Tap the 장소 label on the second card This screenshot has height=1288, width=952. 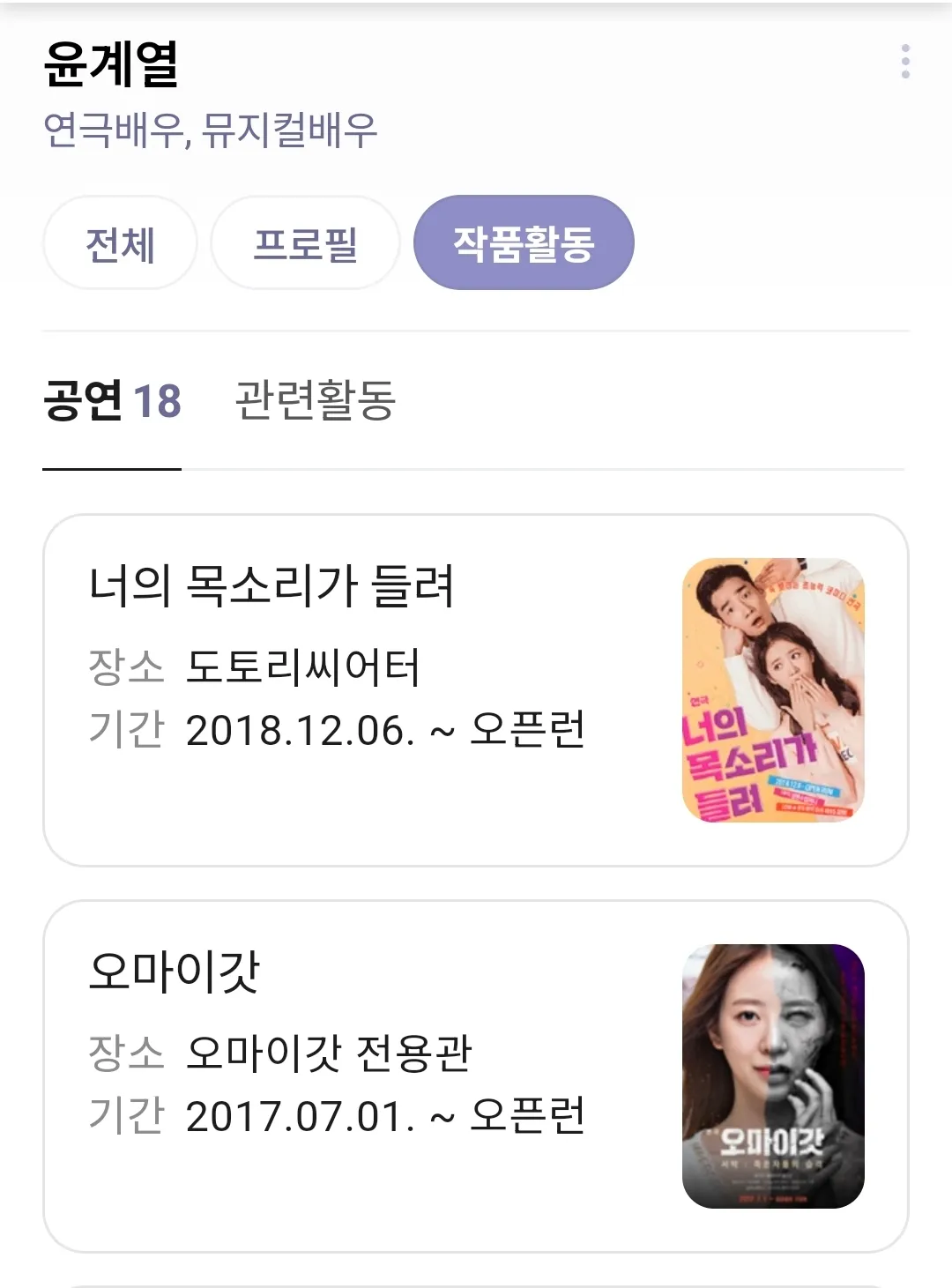pos(123,1052)
